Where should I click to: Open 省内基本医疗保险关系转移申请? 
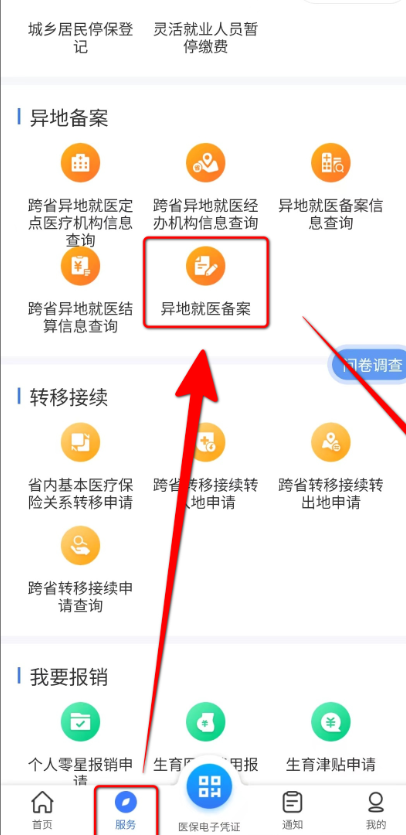click(80, 467)
